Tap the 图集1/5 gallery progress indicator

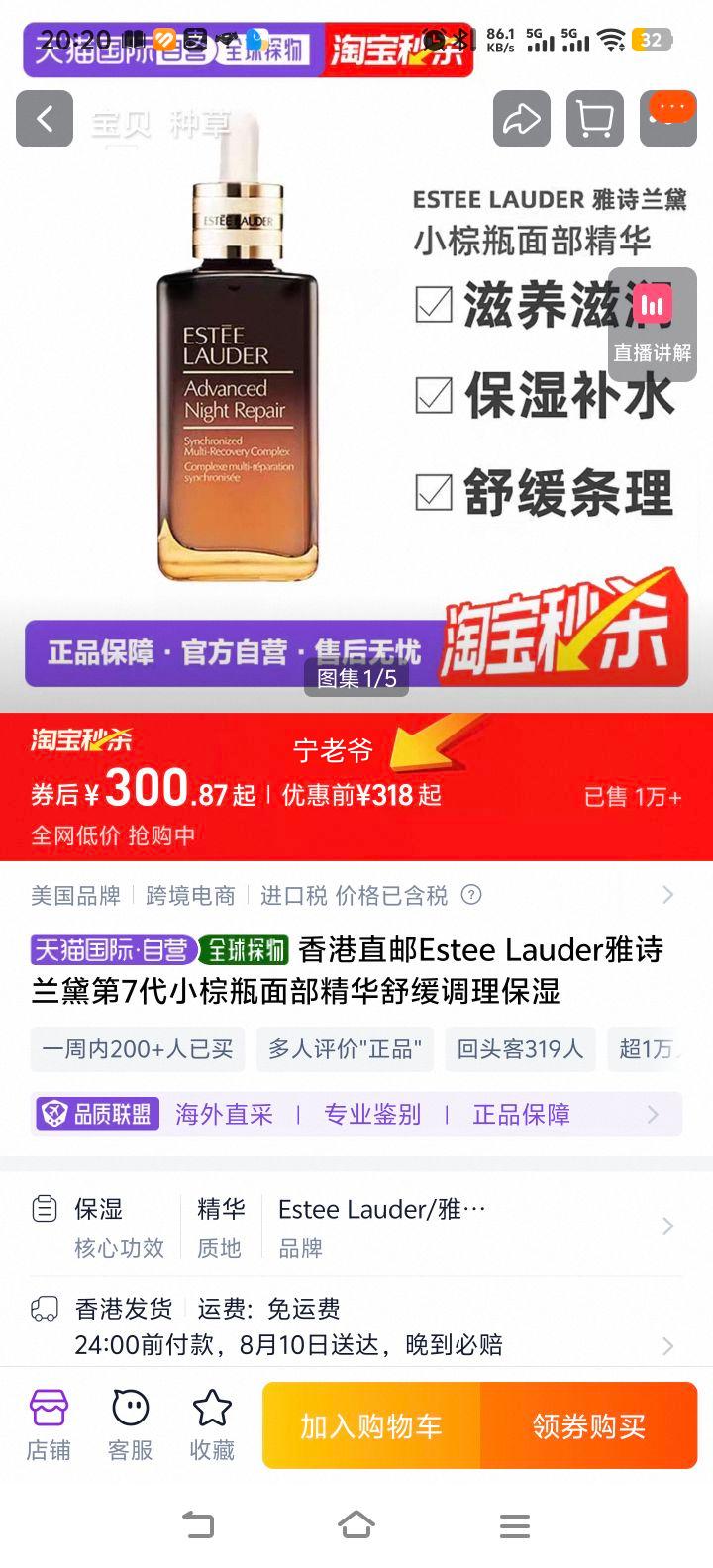coord(356,680)
